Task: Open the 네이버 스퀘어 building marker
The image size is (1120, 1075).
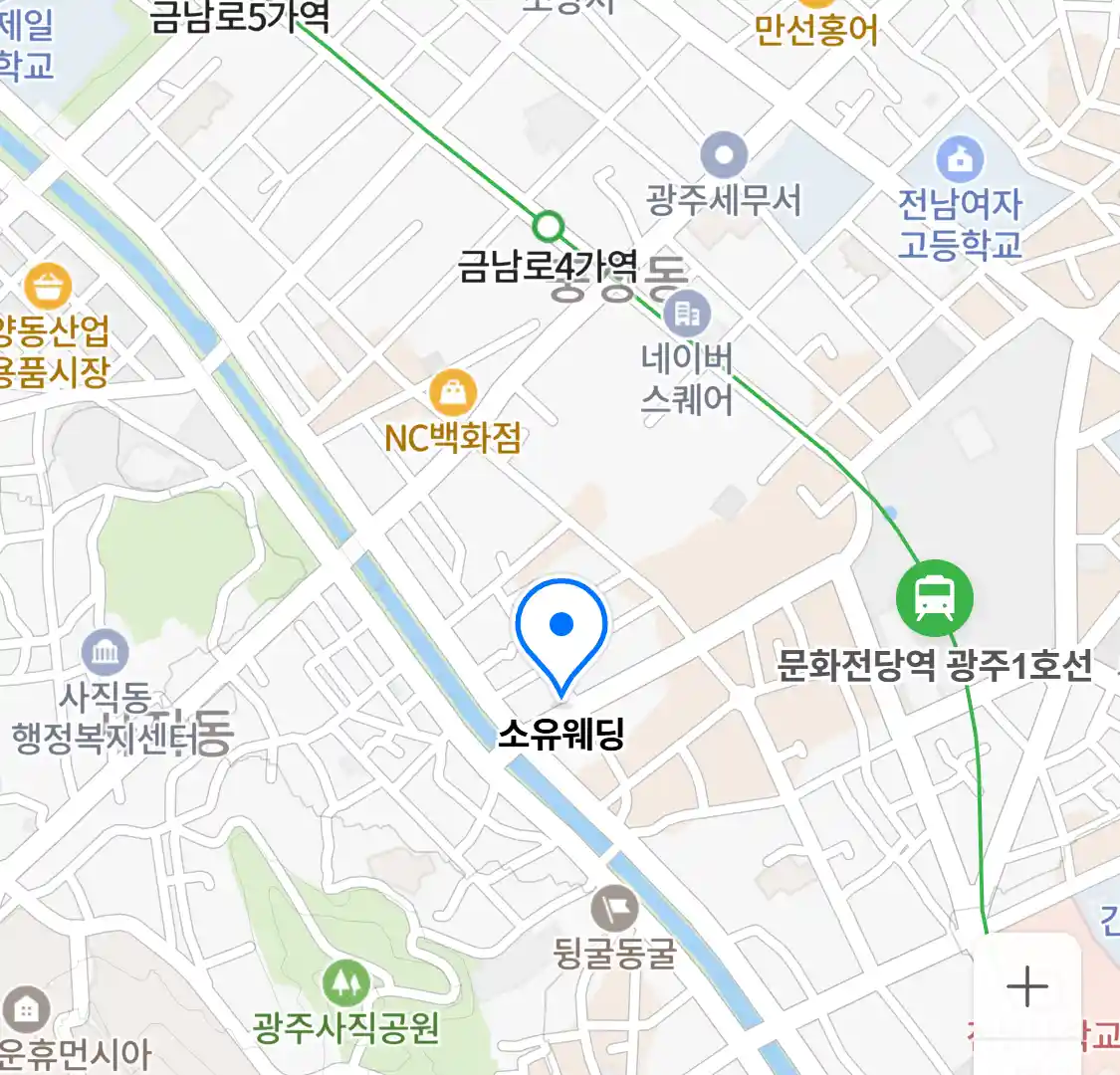Action: coord(687,314)
